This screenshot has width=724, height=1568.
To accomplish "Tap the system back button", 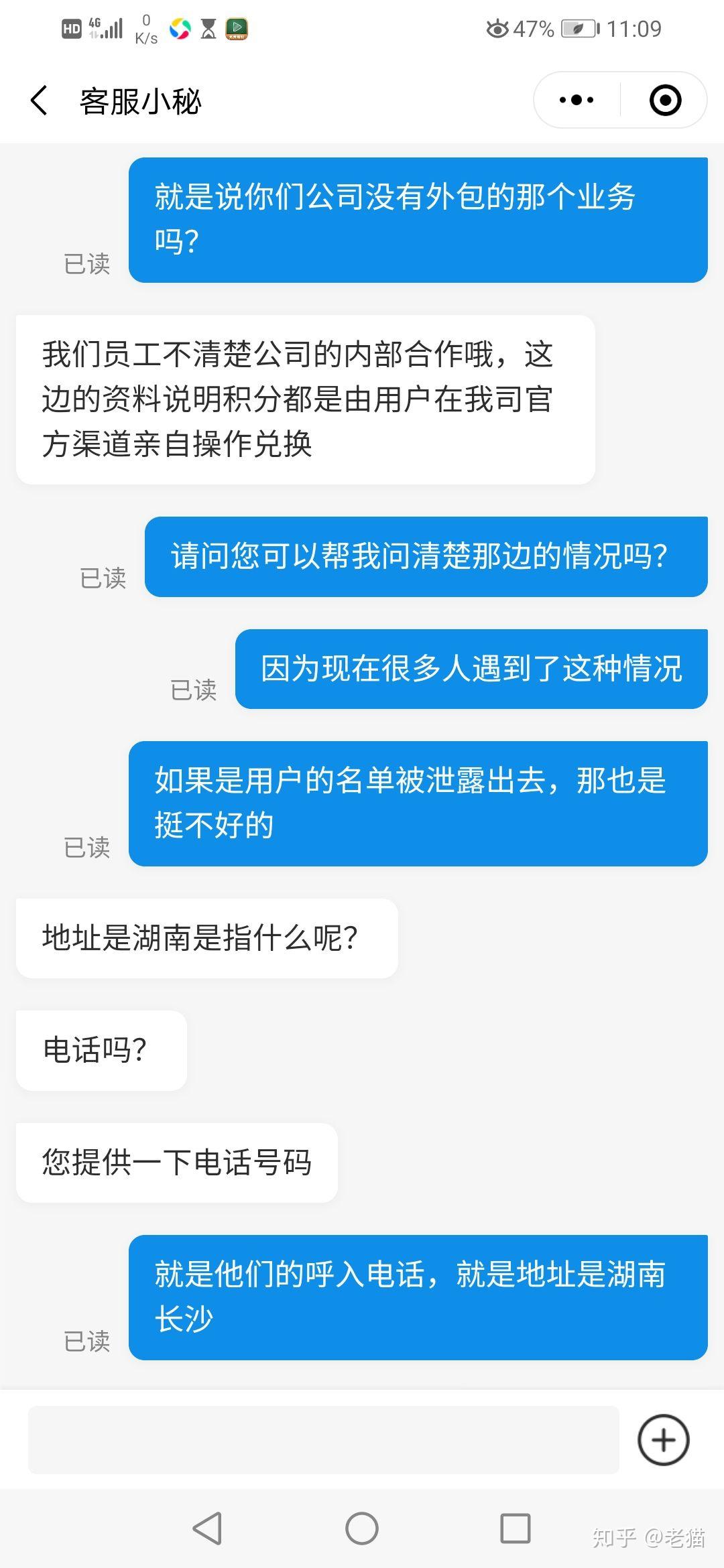I will [x=207, y=1528].
